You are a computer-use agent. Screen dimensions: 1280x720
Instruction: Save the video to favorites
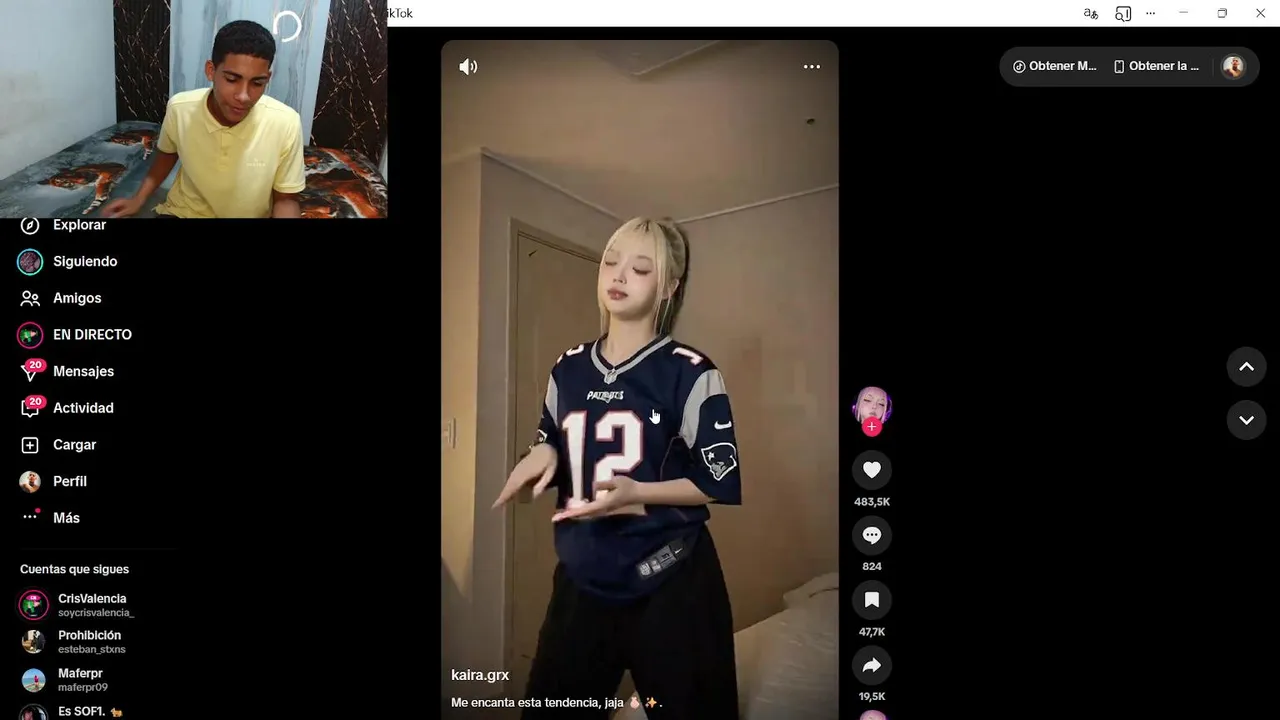click(x=872, y=600)
